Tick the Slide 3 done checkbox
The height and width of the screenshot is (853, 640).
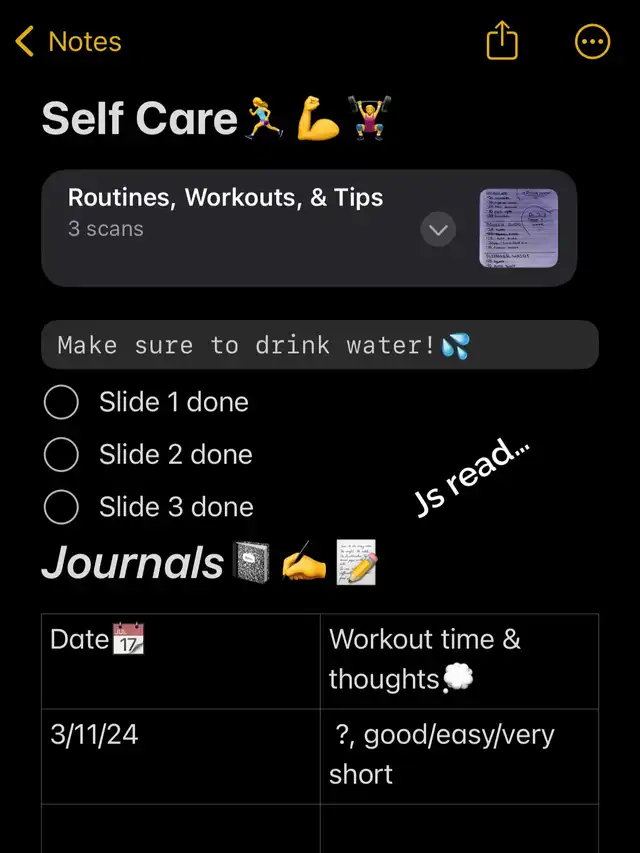point(62,507)
